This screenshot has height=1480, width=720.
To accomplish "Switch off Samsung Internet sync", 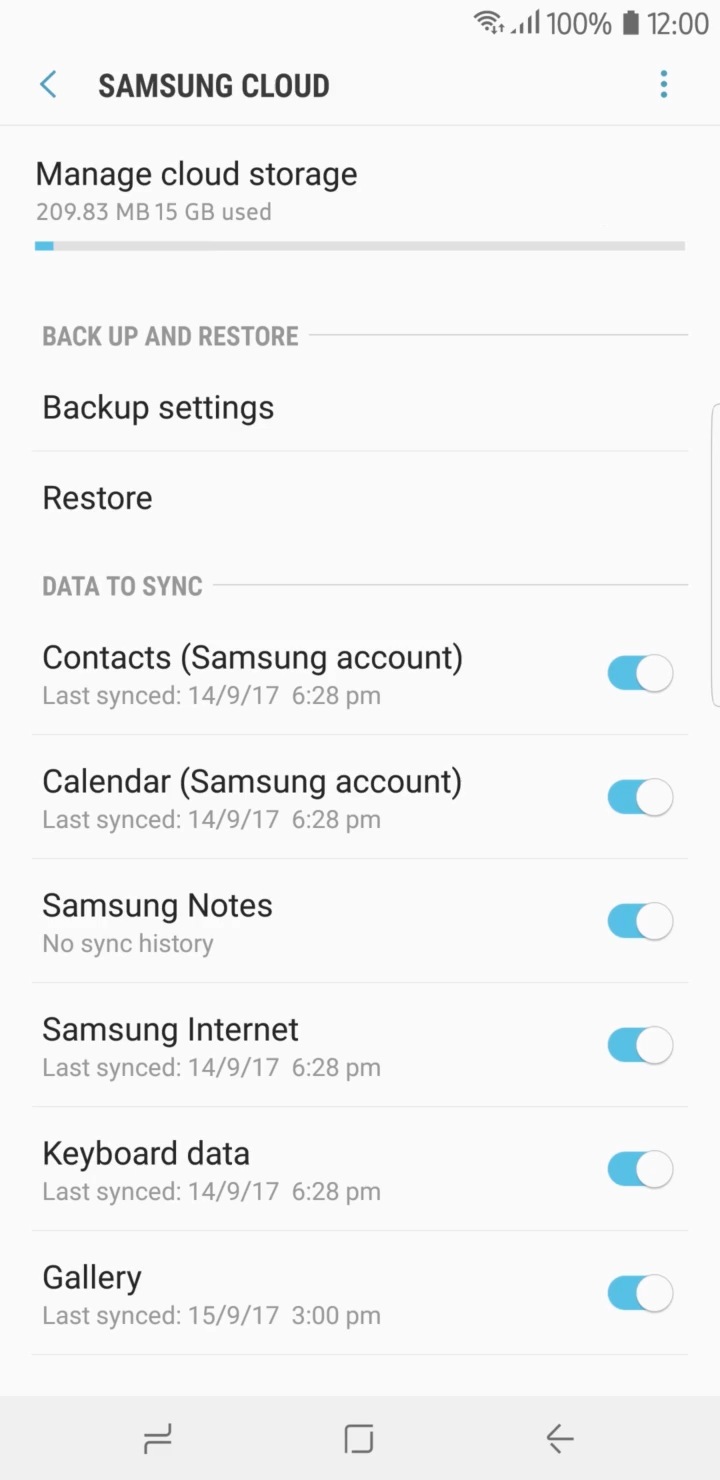I will tap(640, 1046).
